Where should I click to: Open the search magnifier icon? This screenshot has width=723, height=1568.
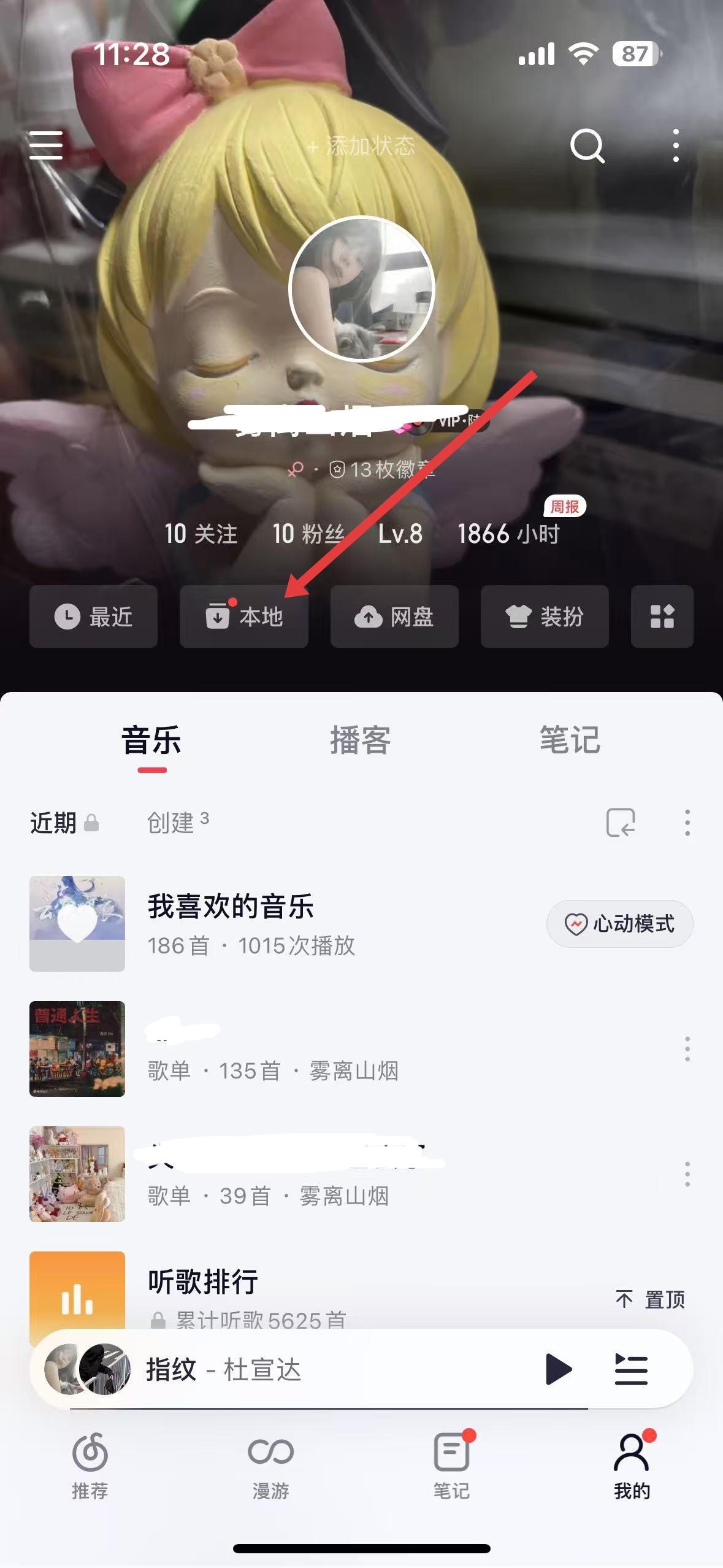pos(587,146)
